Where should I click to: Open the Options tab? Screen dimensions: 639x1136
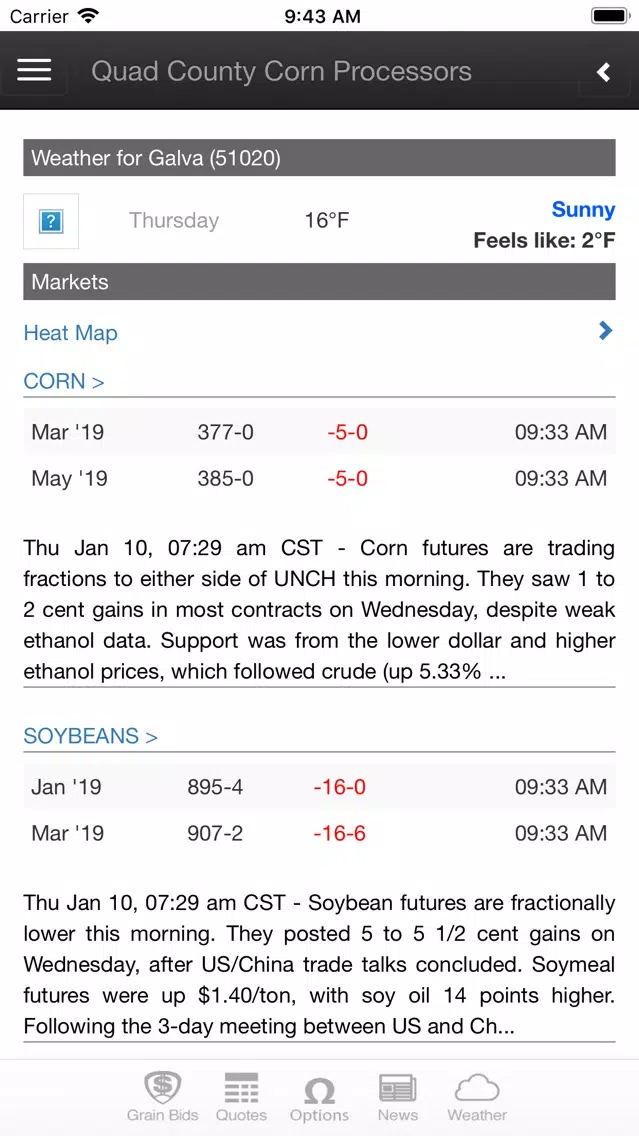coord(320,1097)
